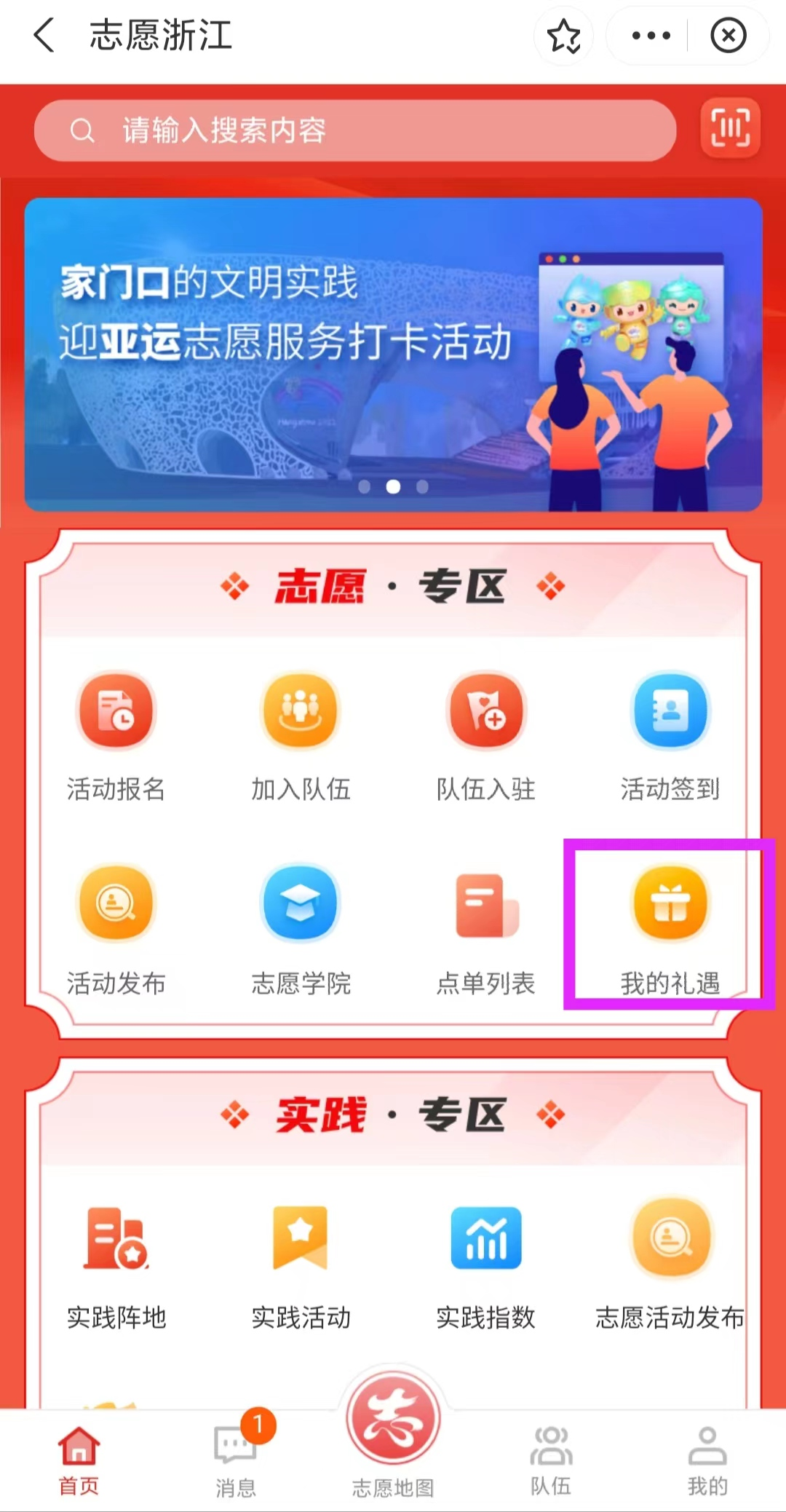Open the QR code scanner
This screenshot has height=1512, width=786.
pyautogui.click(x=730, y=130)
